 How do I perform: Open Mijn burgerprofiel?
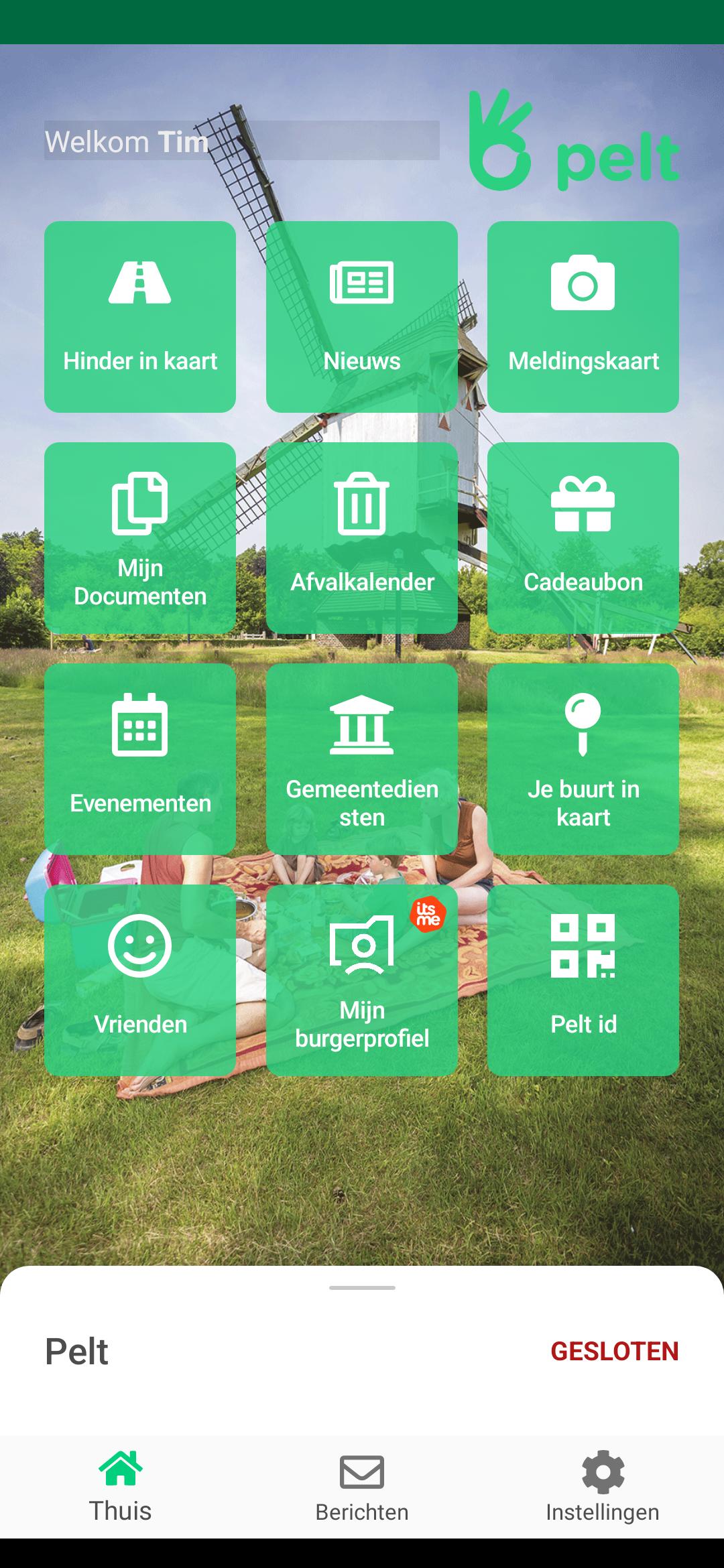pyautogui.click(x=362, y=980)
